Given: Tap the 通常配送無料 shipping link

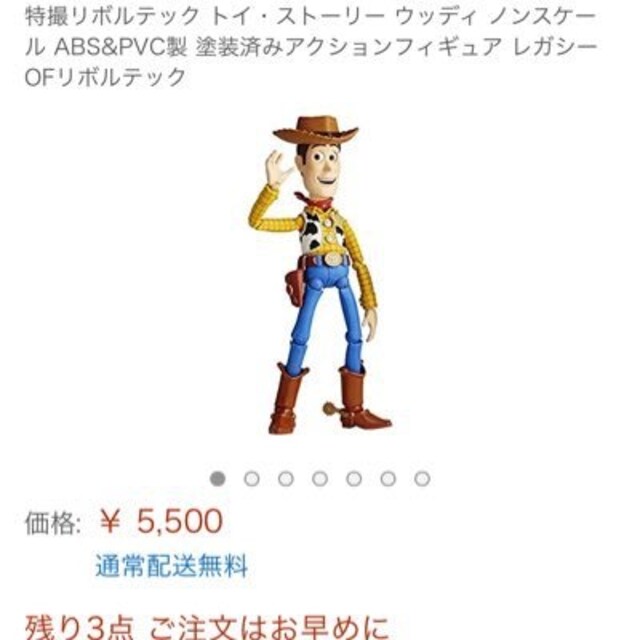Looking at the screenshot, I should pyautogui.click(x=171, y=567).
